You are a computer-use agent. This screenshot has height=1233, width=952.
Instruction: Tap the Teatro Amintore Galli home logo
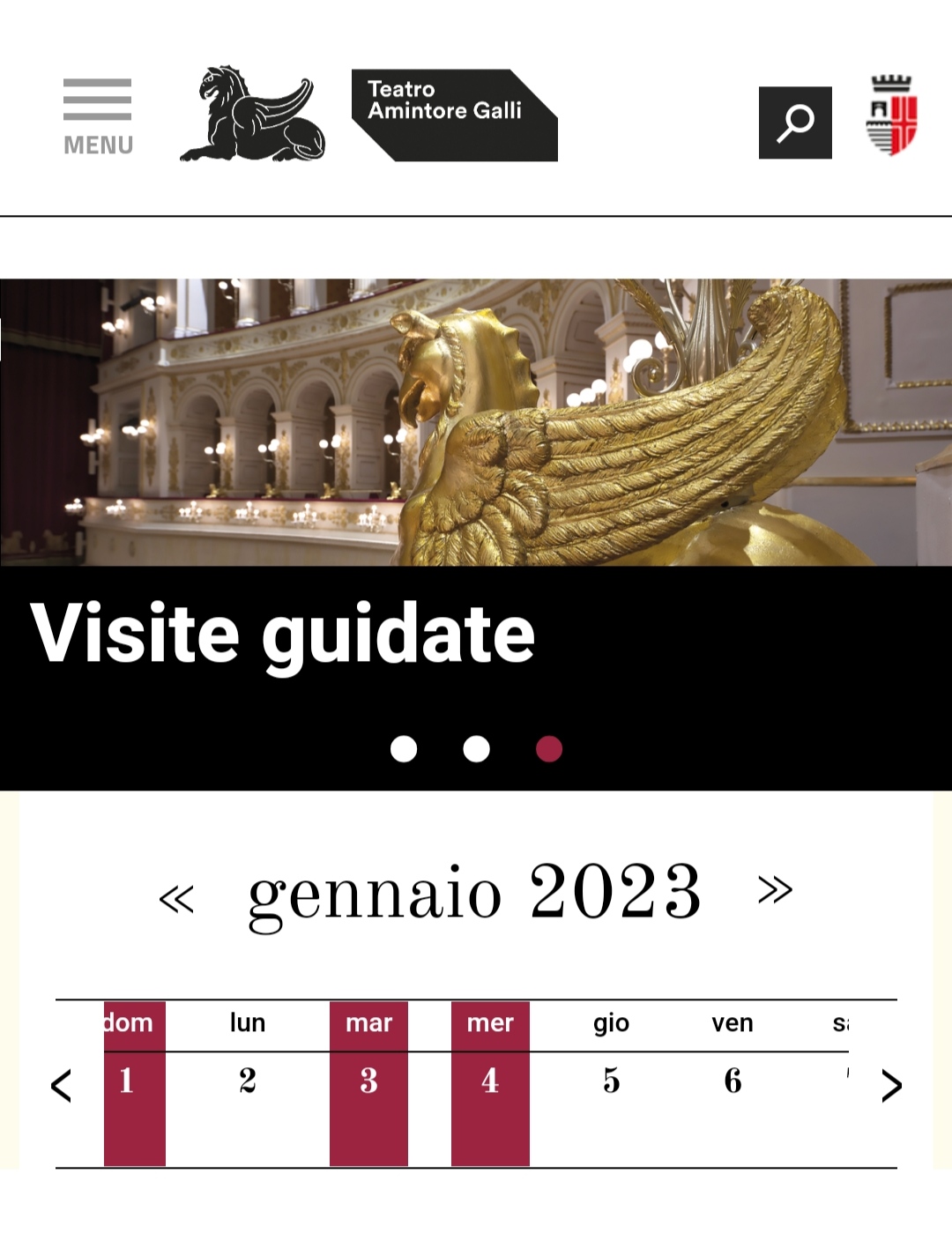coord(454,115)
